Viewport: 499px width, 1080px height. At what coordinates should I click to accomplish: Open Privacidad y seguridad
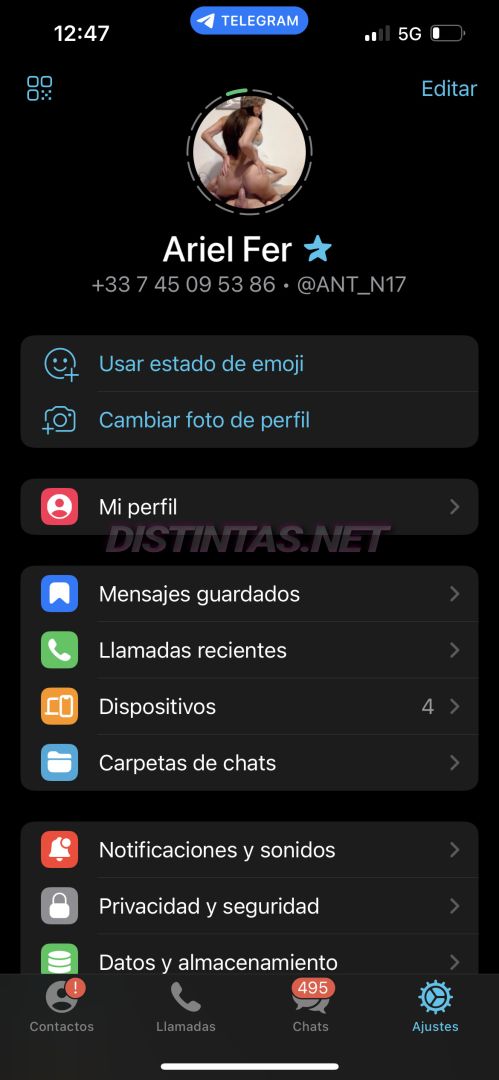pos(250,906)
